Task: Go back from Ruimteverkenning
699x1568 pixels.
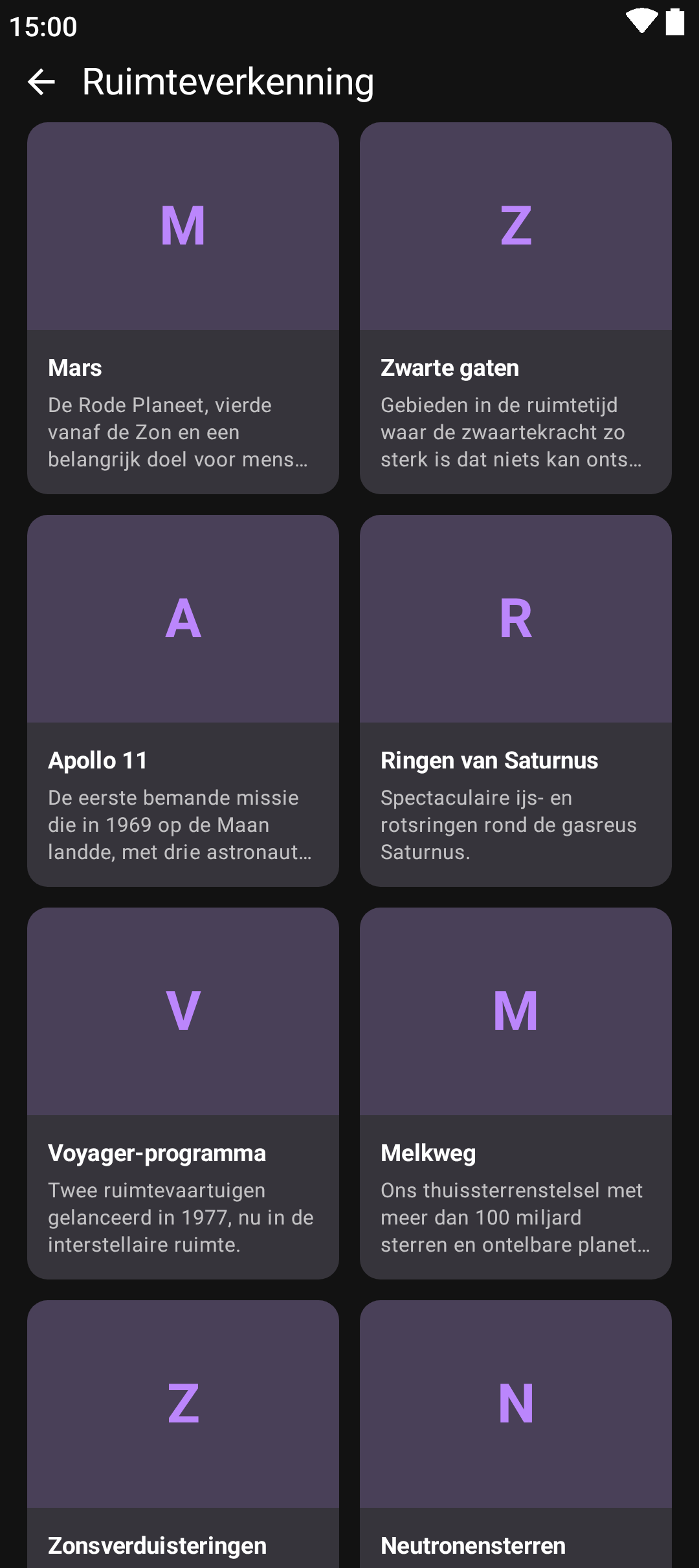Action: point(41,82)
